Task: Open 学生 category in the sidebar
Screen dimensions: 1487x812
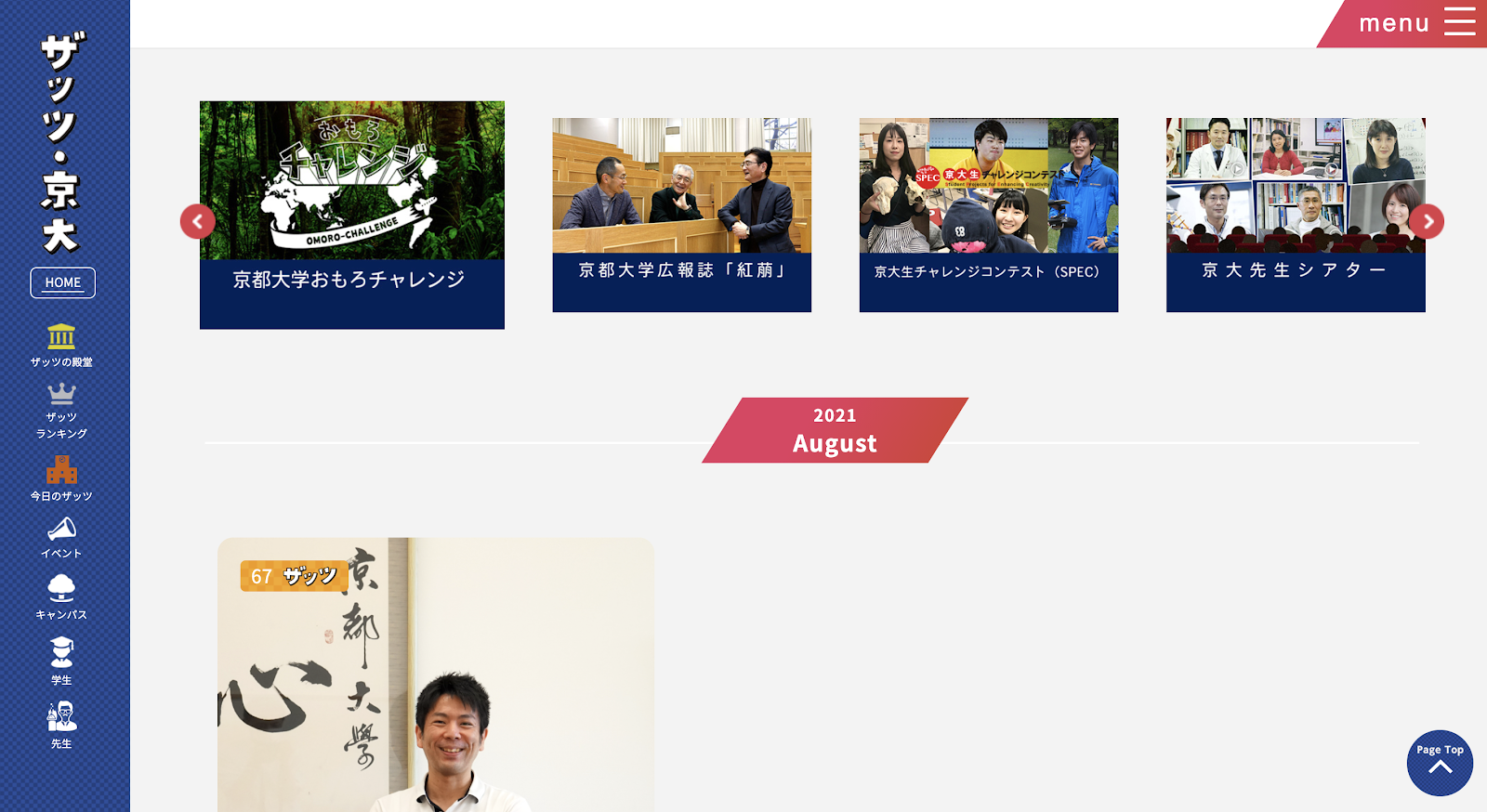Action: [x=61, y=661]
